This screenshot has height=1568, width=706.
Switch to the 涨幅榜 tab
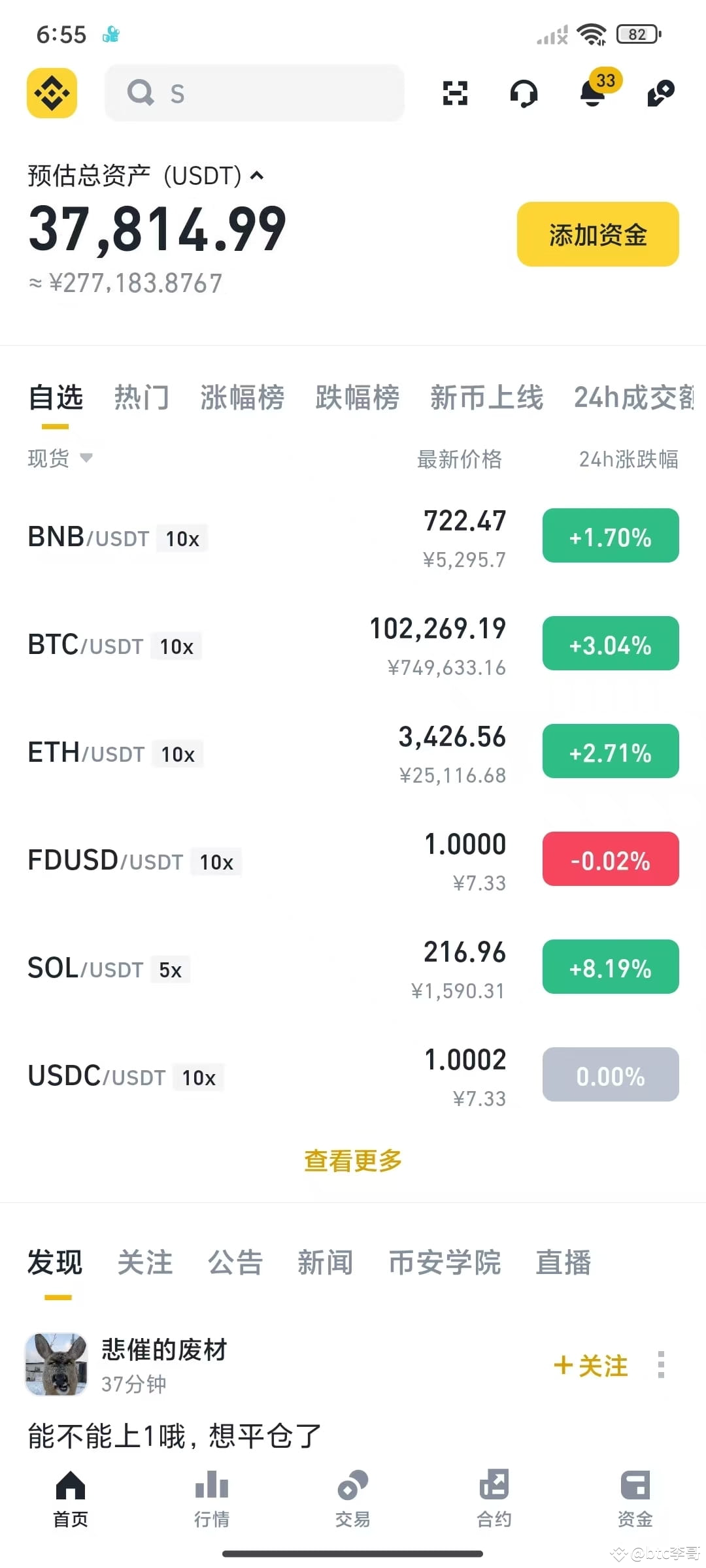point(242,397)
